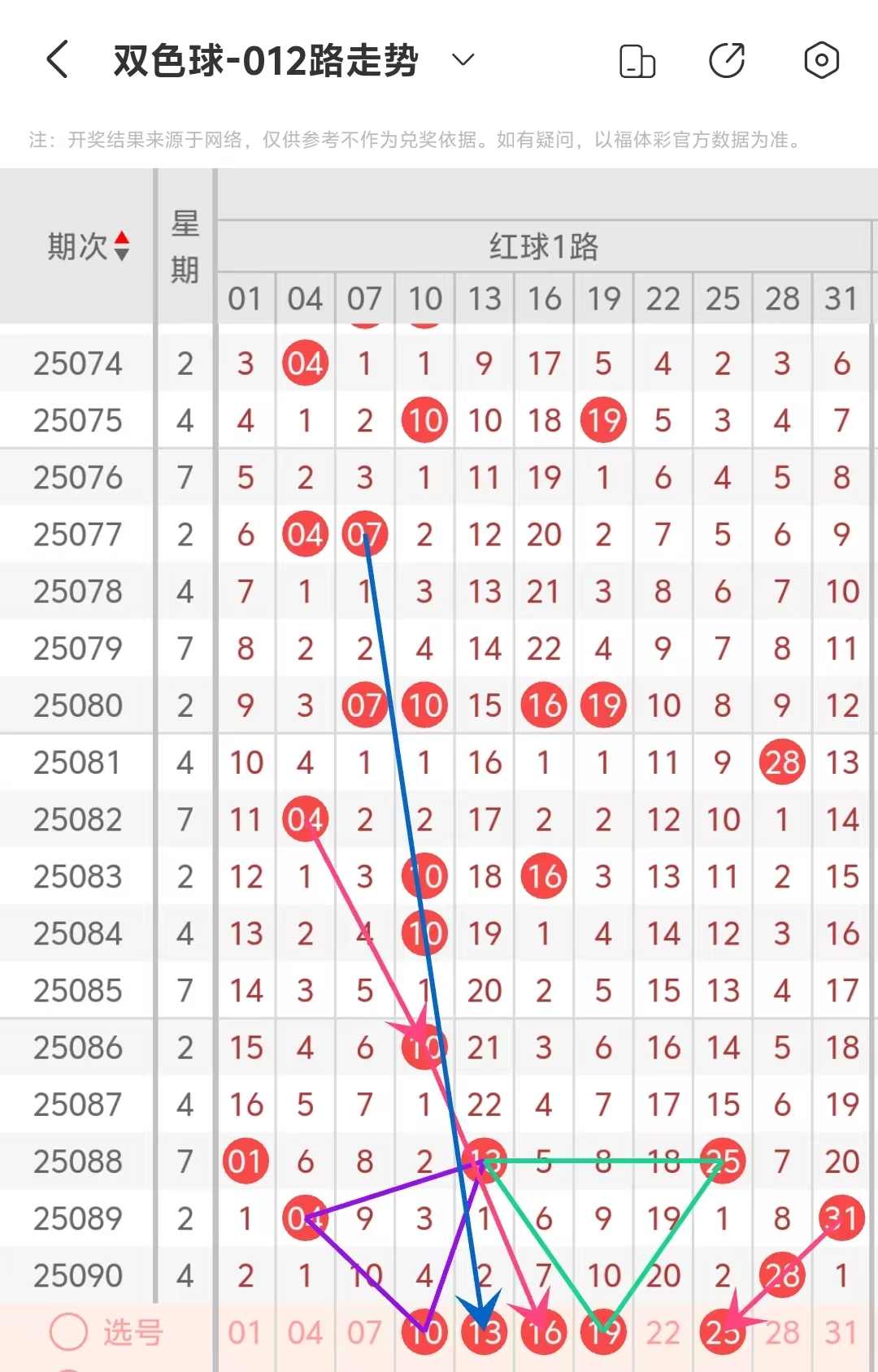This screenshot has height=1372, width=878.
Task: Deselect number 13 in the 选号 row
Action: pos(485,1332)
